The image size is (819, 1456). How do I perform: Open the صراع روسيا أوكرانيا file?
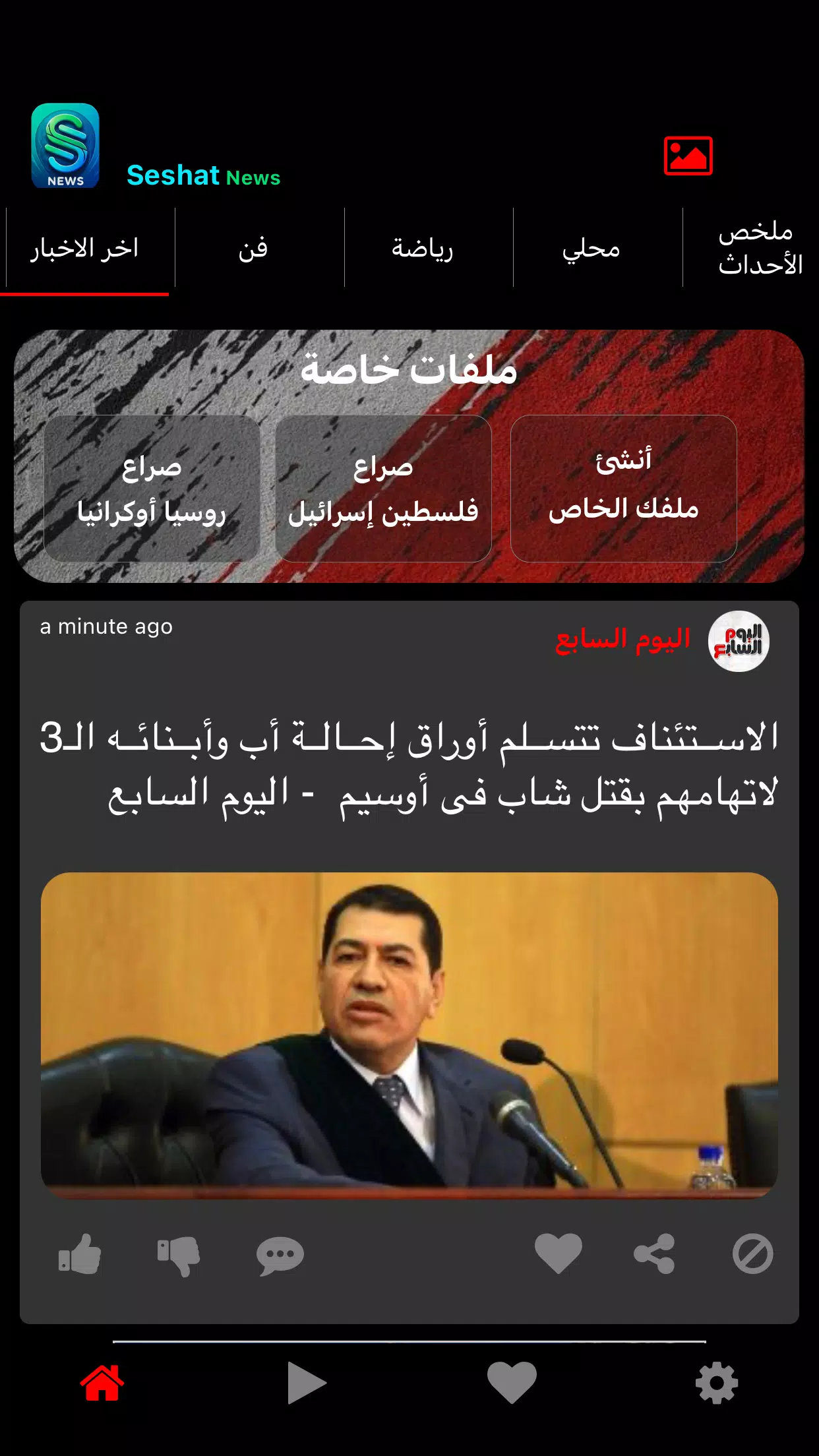[x=152, y=489]
